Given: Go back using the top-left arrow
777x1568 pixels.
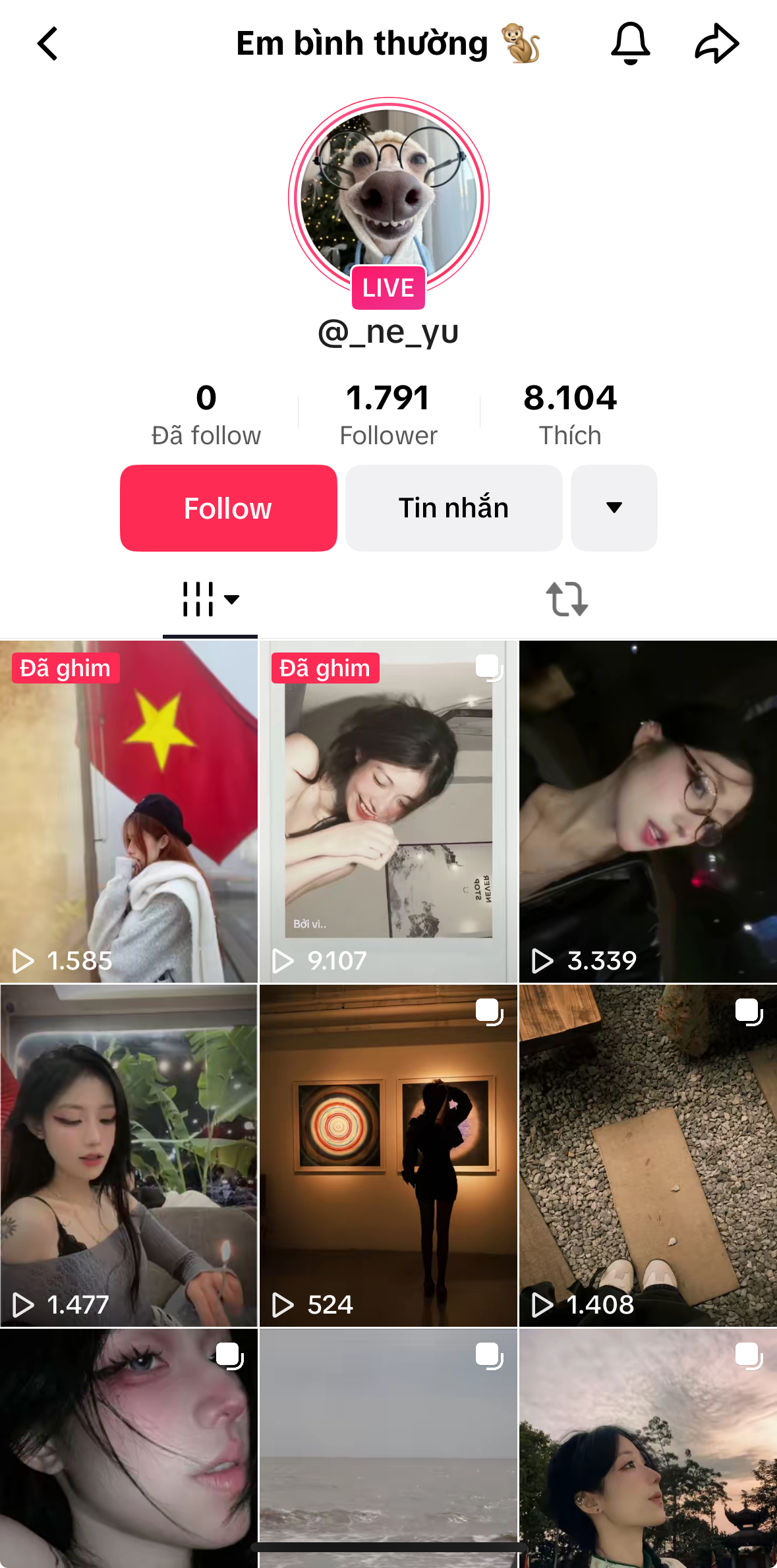Looking at the screenshot, I should pyautogui.click(x=48, y=44).
